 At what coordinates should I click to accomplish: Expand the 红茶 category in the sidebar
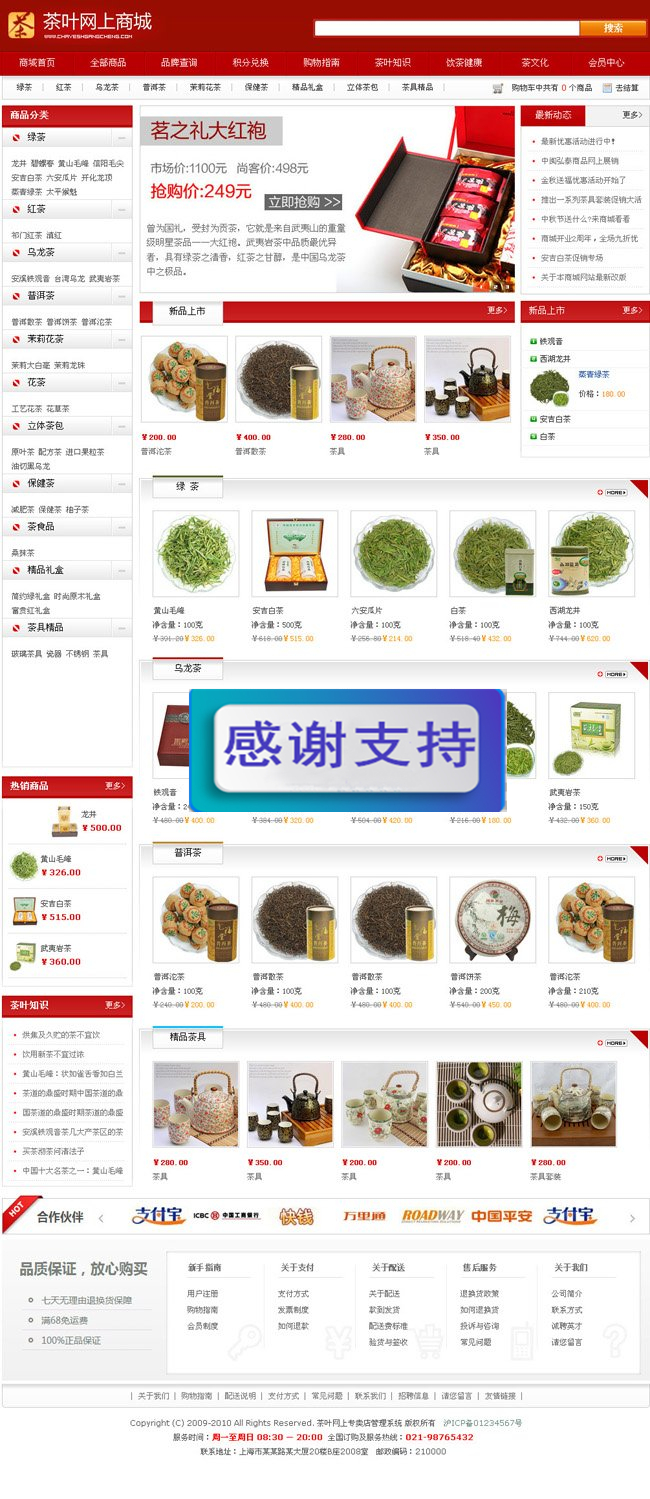[x=37, y=209]
